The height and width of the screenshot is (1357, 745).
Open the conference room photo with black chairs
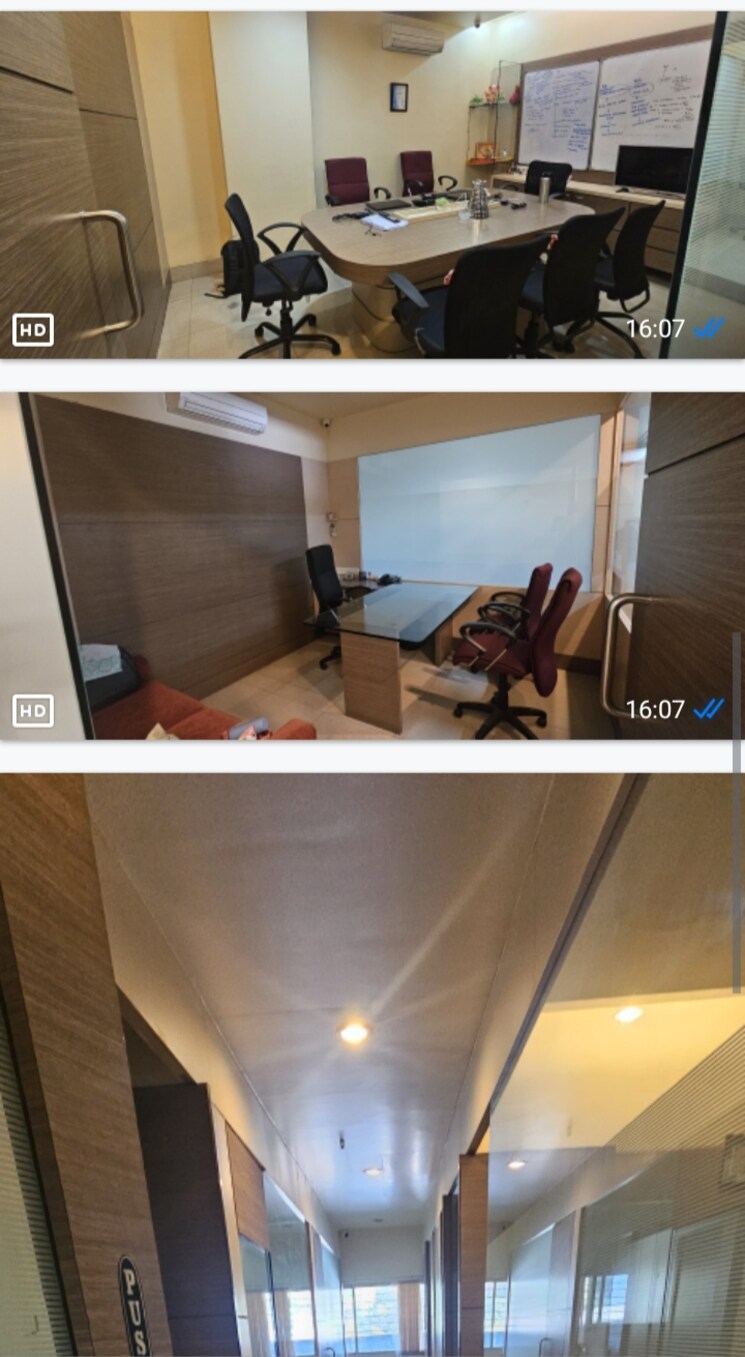372,185
